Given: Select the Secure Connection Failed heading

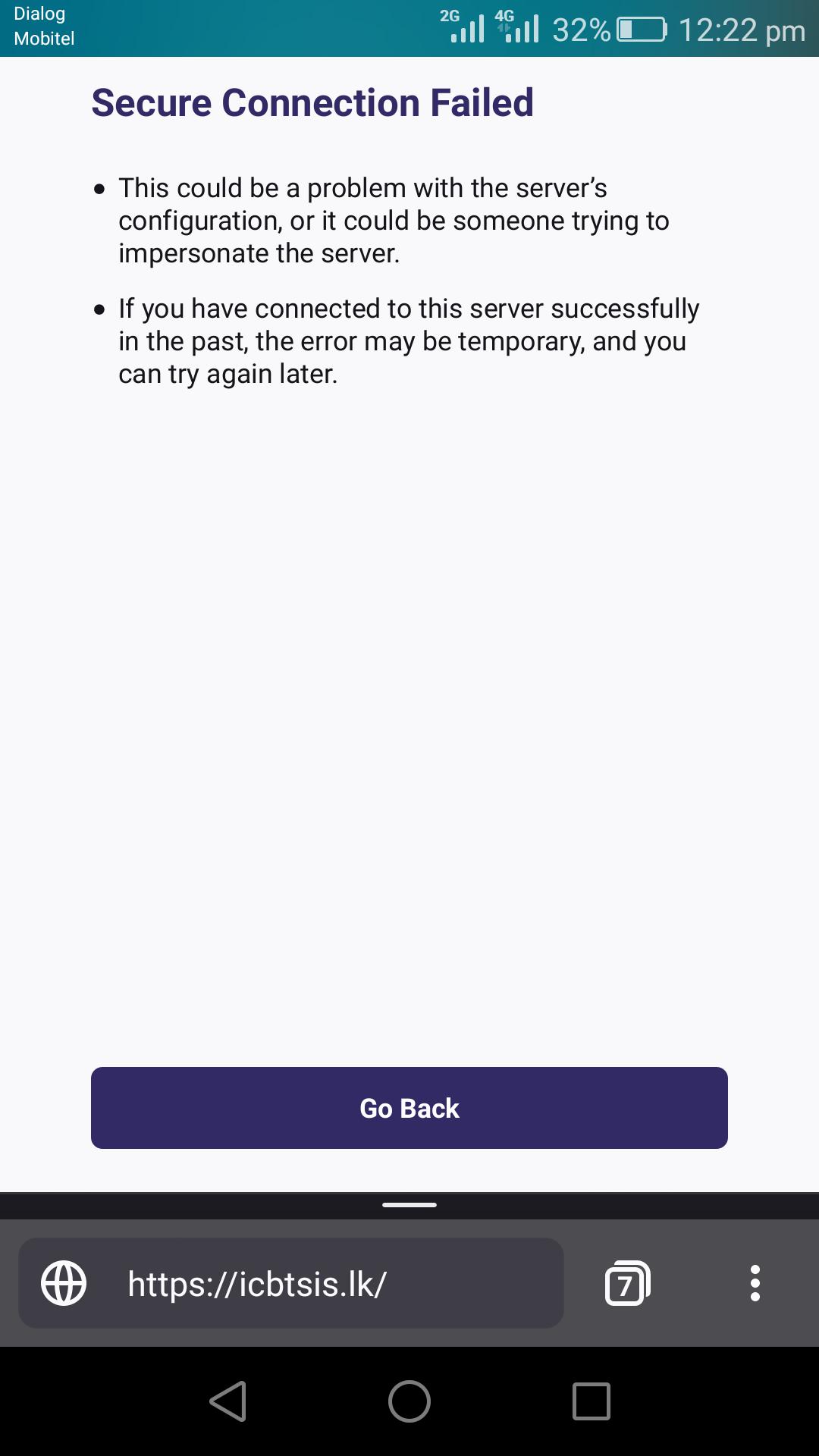Looking at the screenshot, I should click(312, 102).
